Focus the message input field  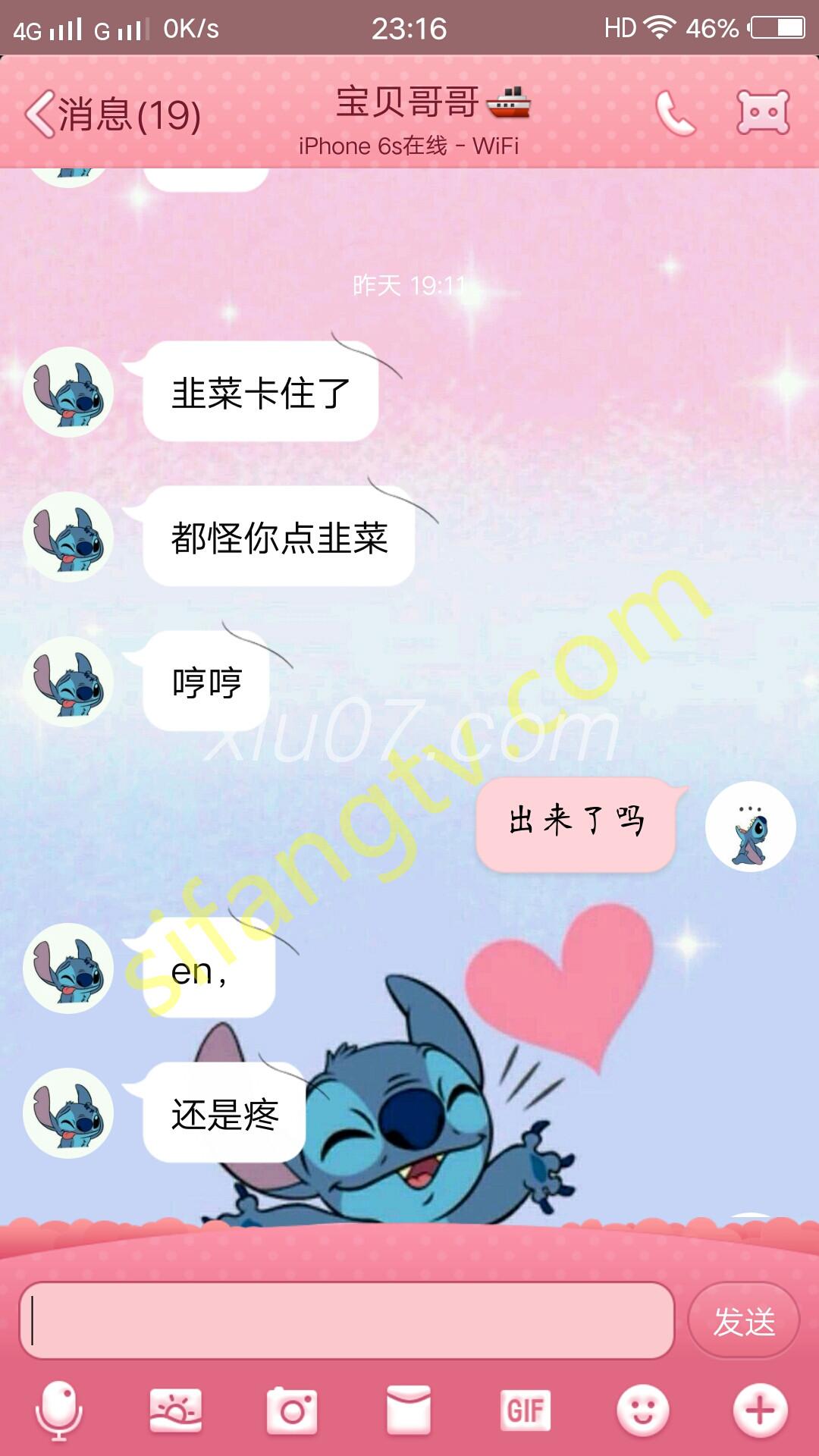[347, 1320]
